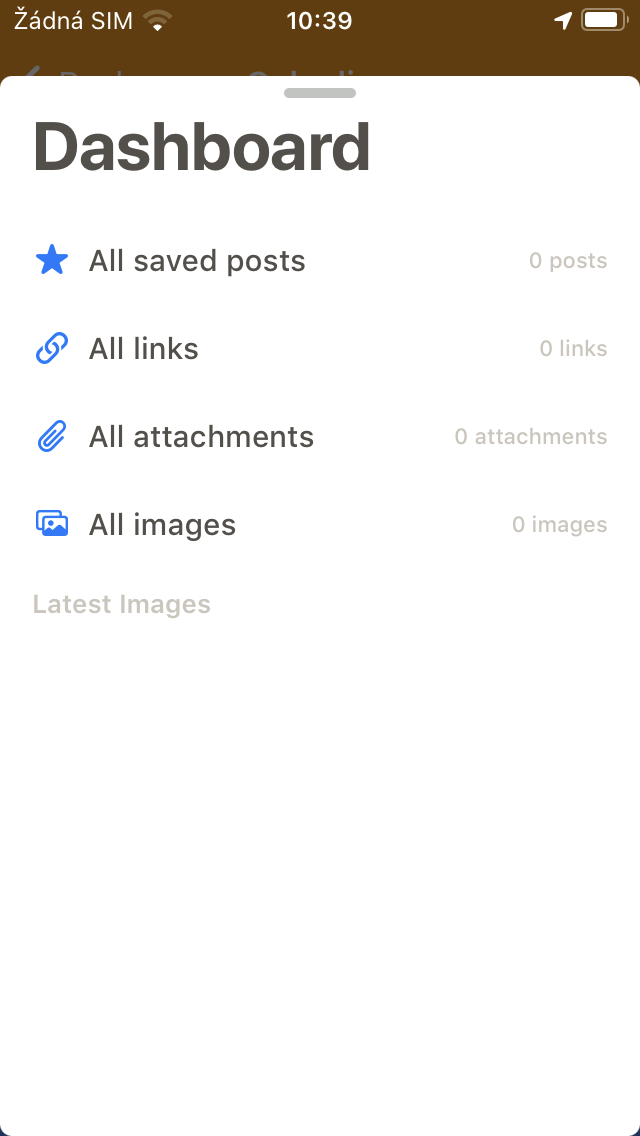The height and width of the screenshot is (1136, 640).
Task: Open All saved posts
Action: pos(320,261)
